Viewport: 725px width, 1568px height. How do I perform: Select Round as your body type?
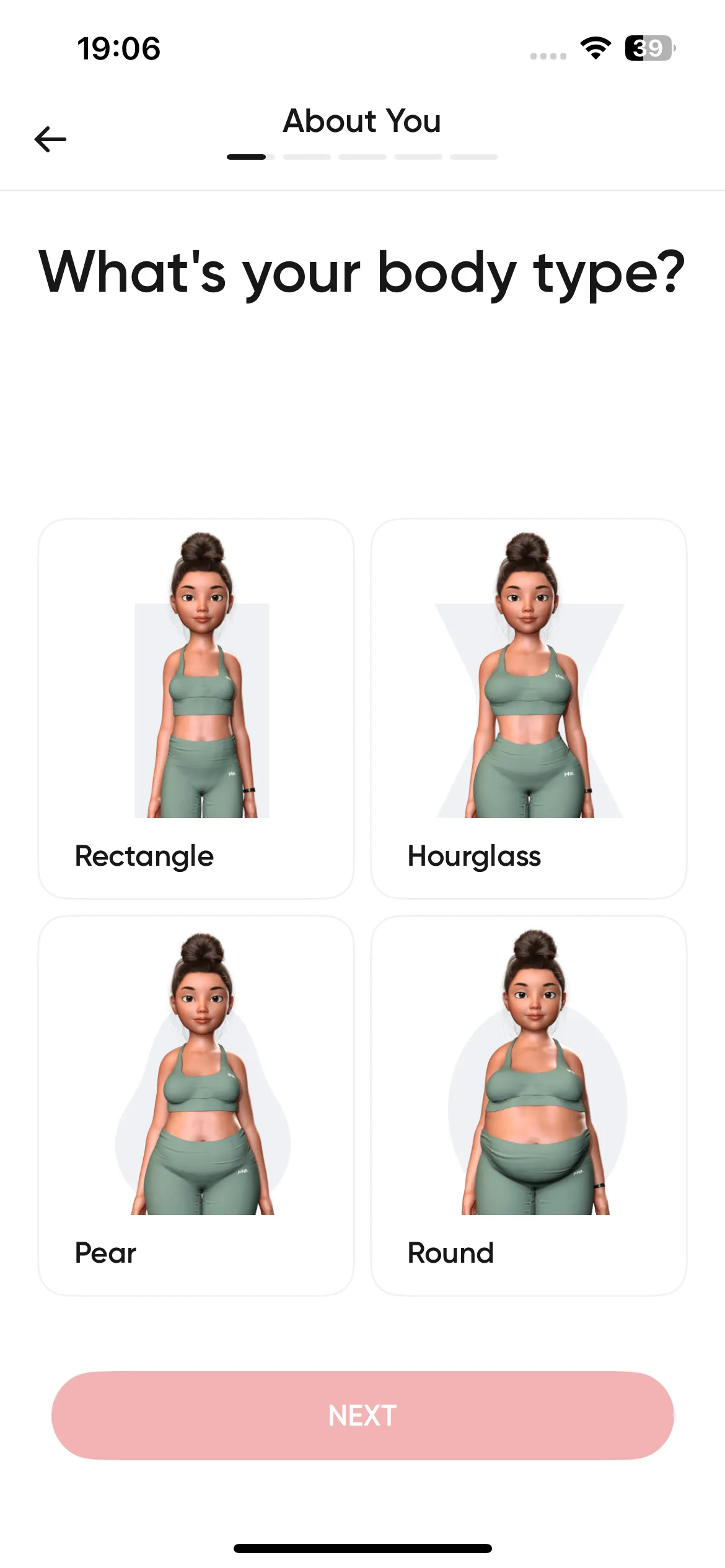point(529,1105)
